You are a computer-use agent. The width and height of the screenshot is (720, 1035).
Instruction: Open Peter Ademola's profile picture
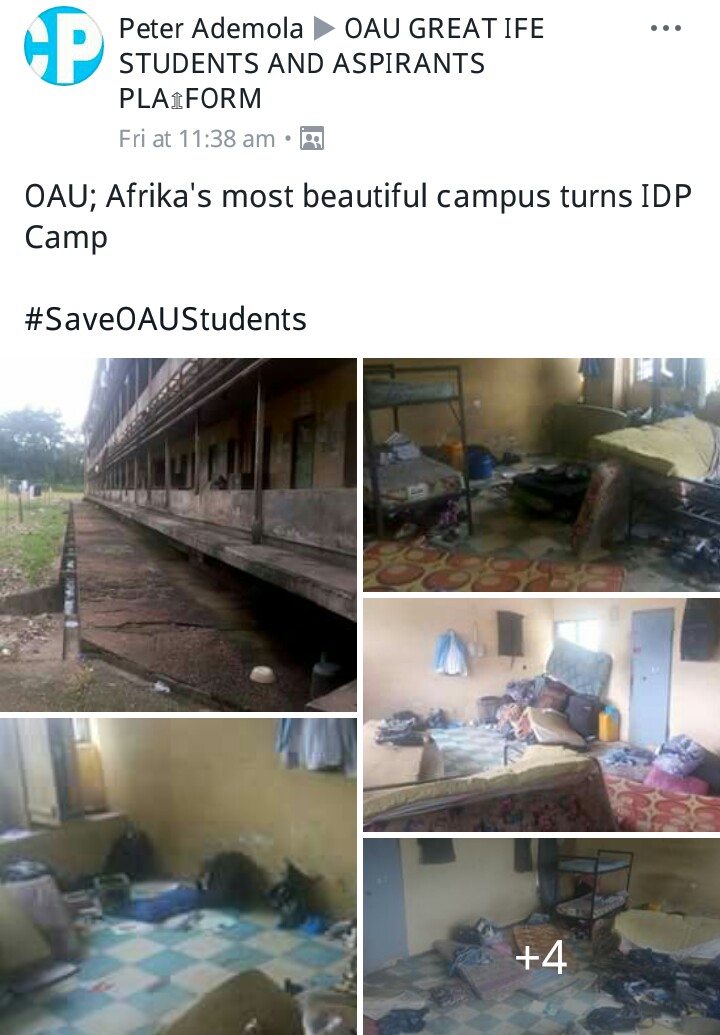(63, 45)
